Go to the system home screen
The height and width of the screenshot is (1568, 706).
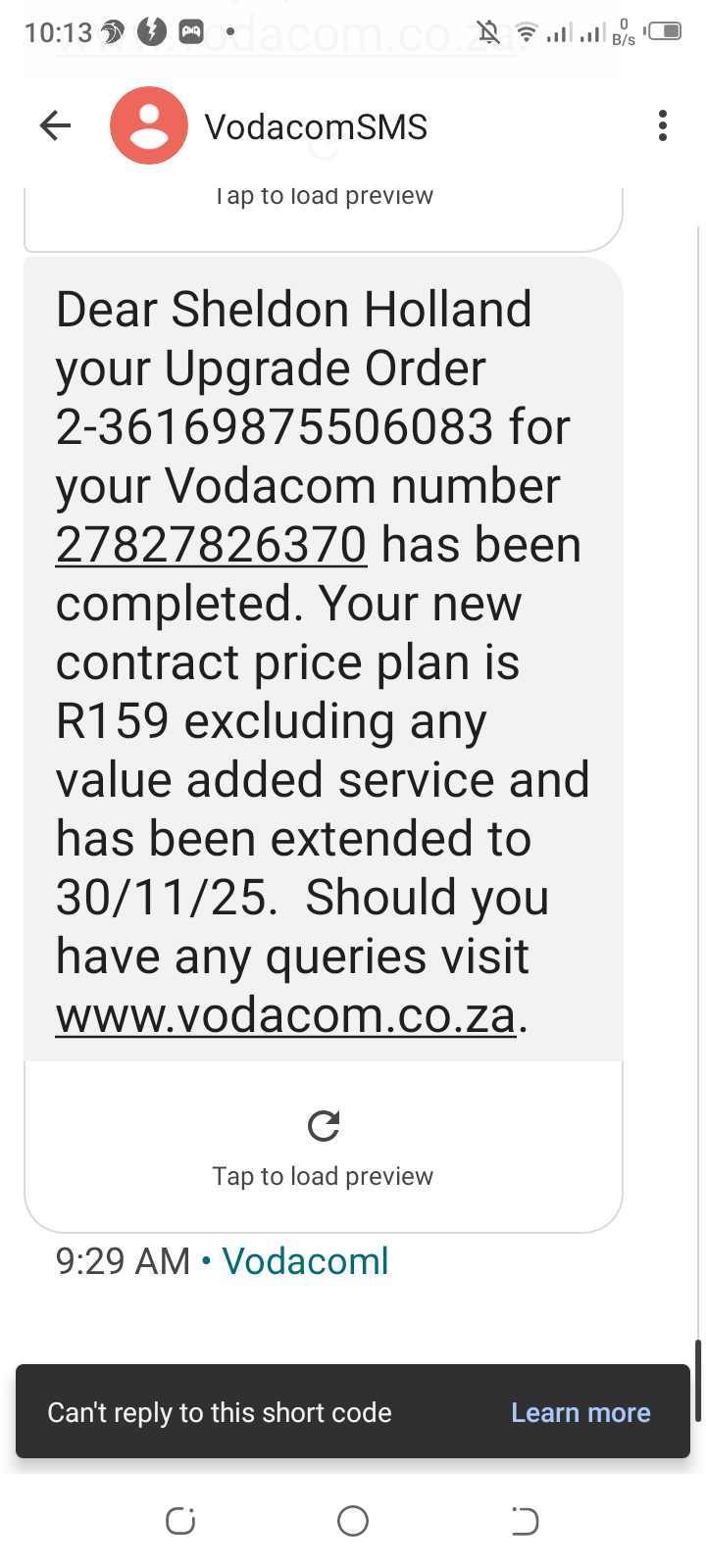353,1521
